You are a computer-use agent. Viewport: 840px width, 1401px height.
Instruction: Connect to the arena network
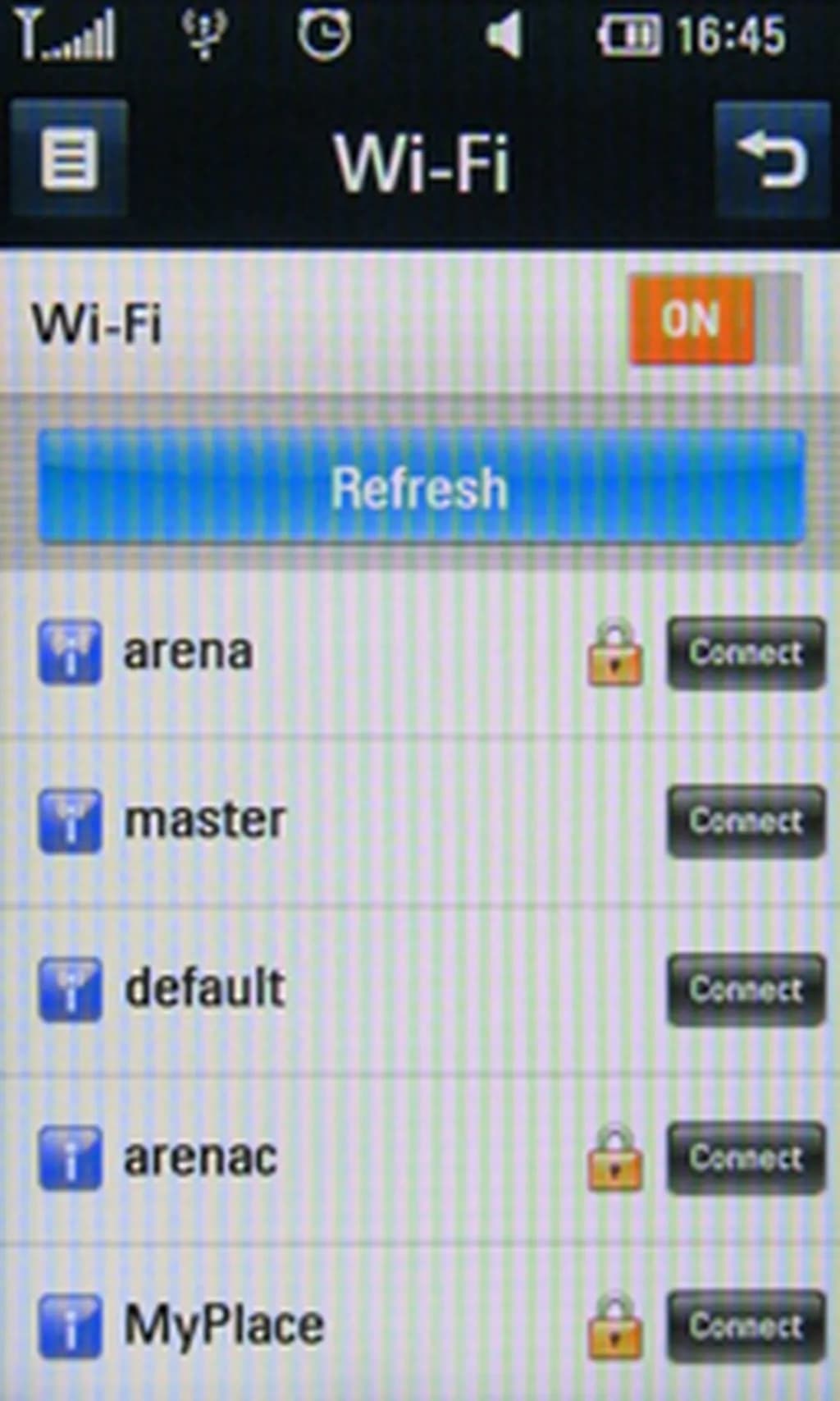pyautogui.click(x=746, y=653)
